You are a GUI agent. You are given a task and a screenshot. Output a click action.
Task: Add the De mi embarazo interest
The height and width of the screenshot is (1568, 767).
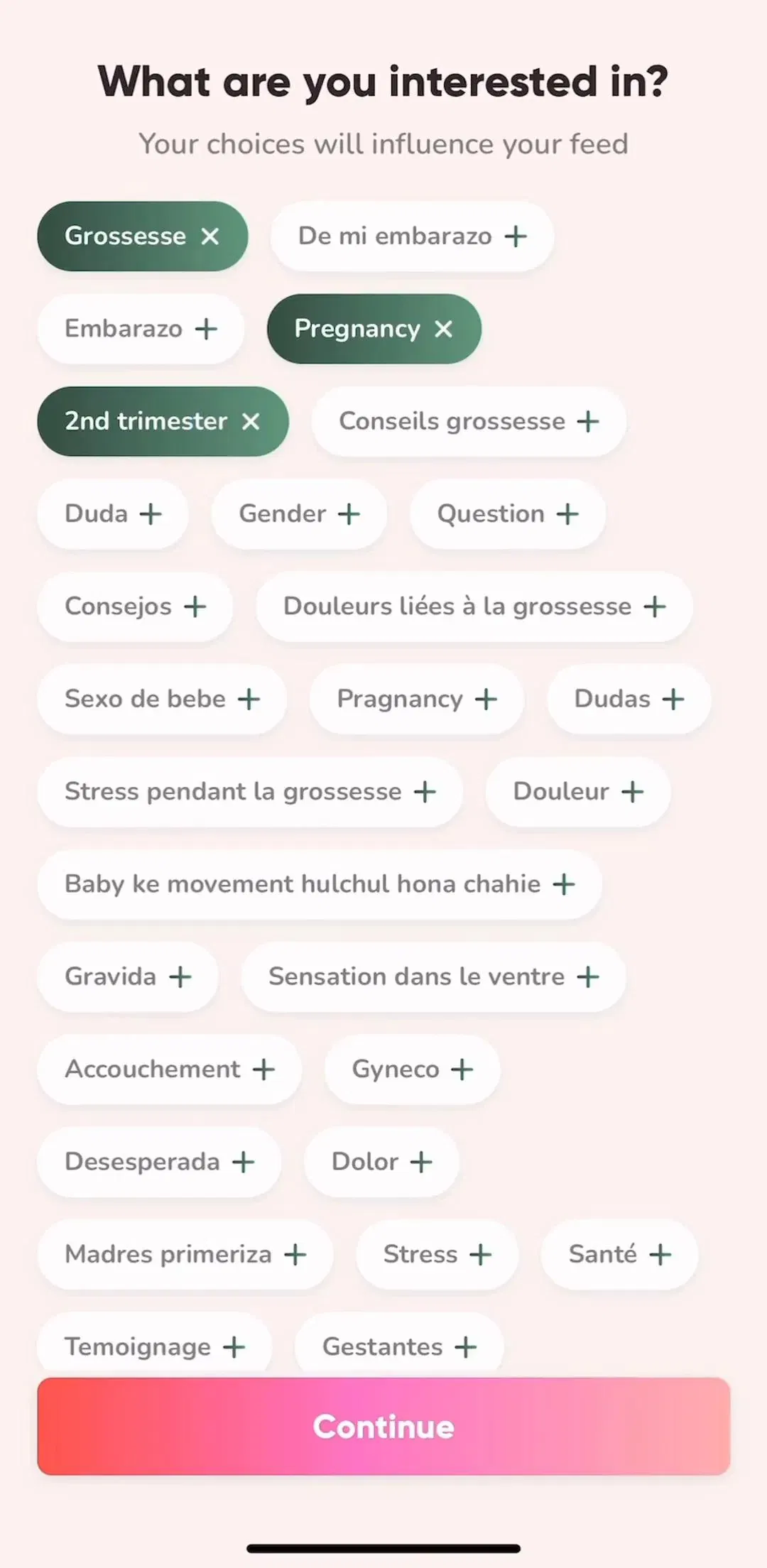click(x=412, y=236)
